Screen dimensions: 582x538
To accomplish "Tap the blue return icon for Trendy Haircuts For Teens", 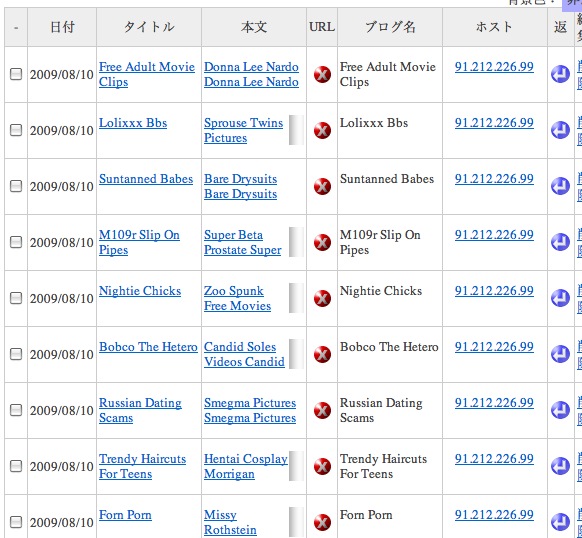I will (560, 466).
